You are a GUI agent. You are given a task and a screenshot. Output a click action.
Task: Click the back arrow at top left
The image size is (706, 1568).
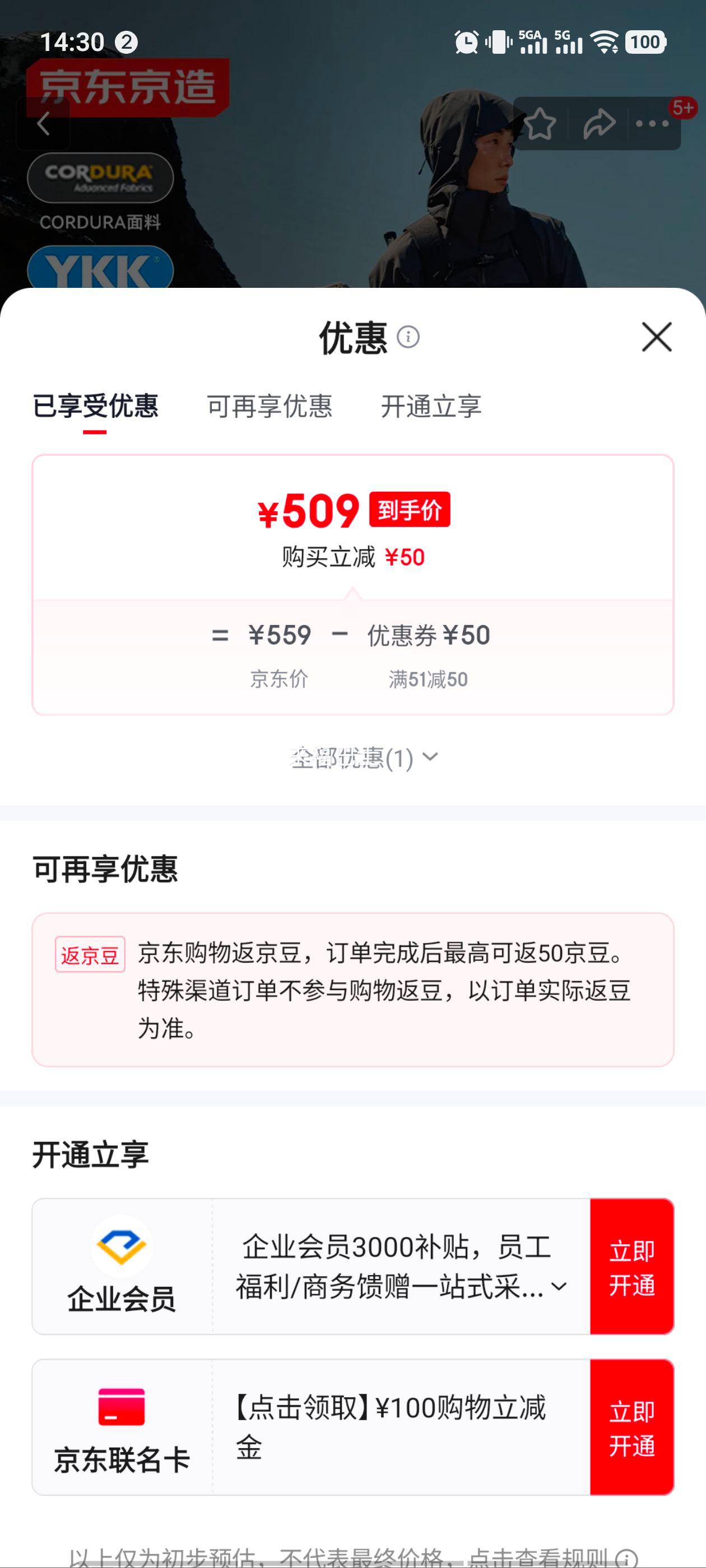click(x=43, y=124)
